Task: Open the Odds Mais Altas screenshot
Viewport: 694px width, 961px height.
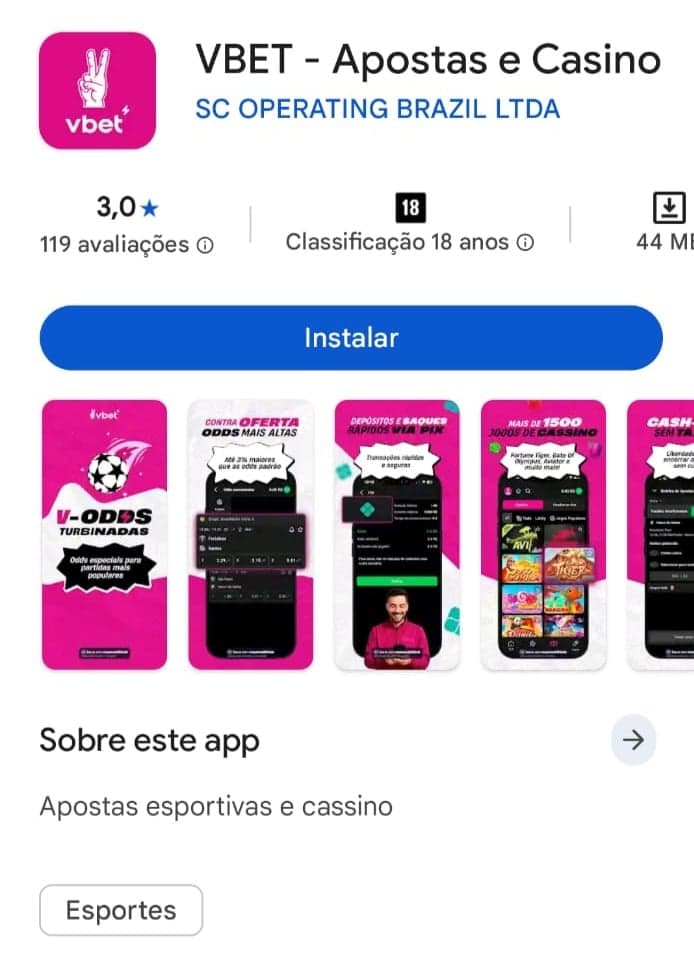Action: (251, 535)
